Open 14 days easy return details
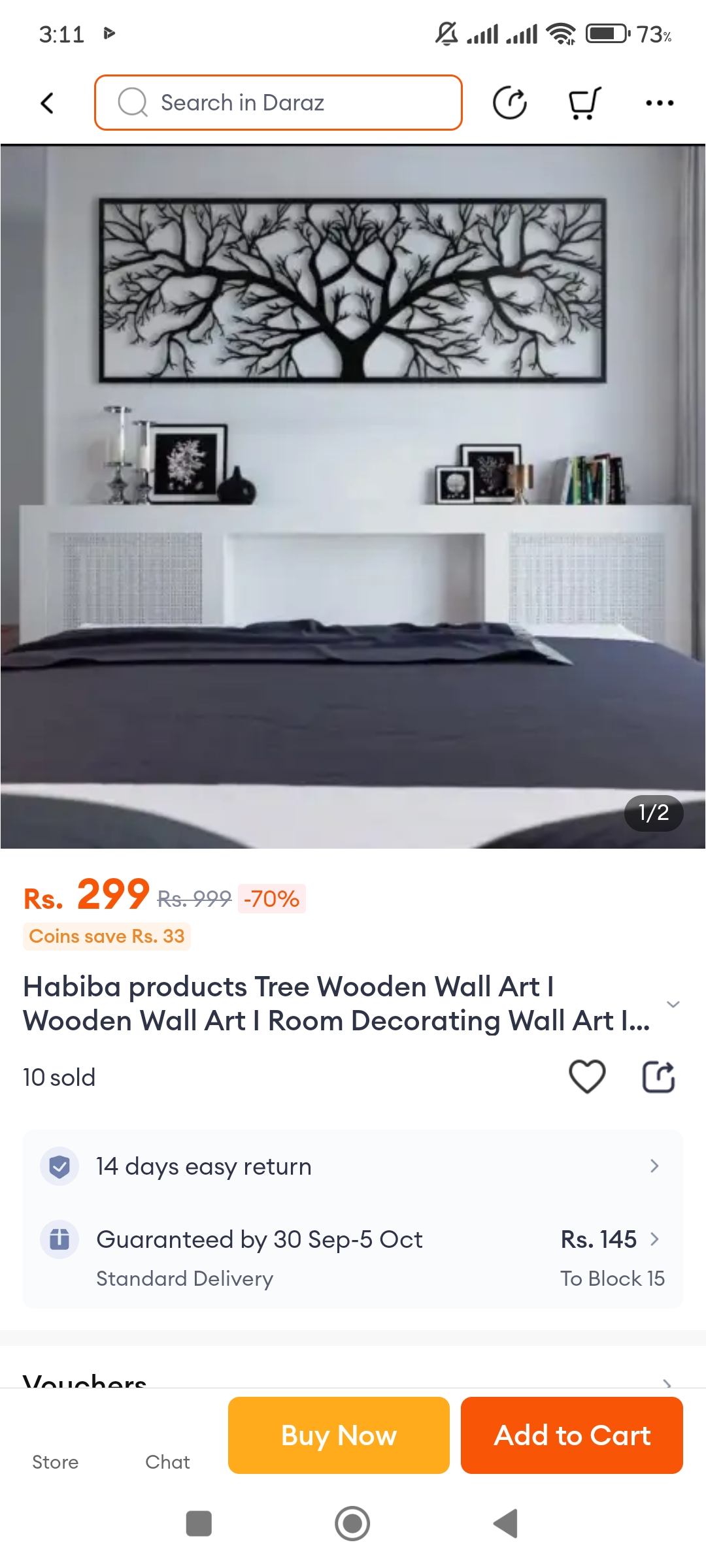The width and height of the screenshot is (706, 1568). [x=353, y=1166]
